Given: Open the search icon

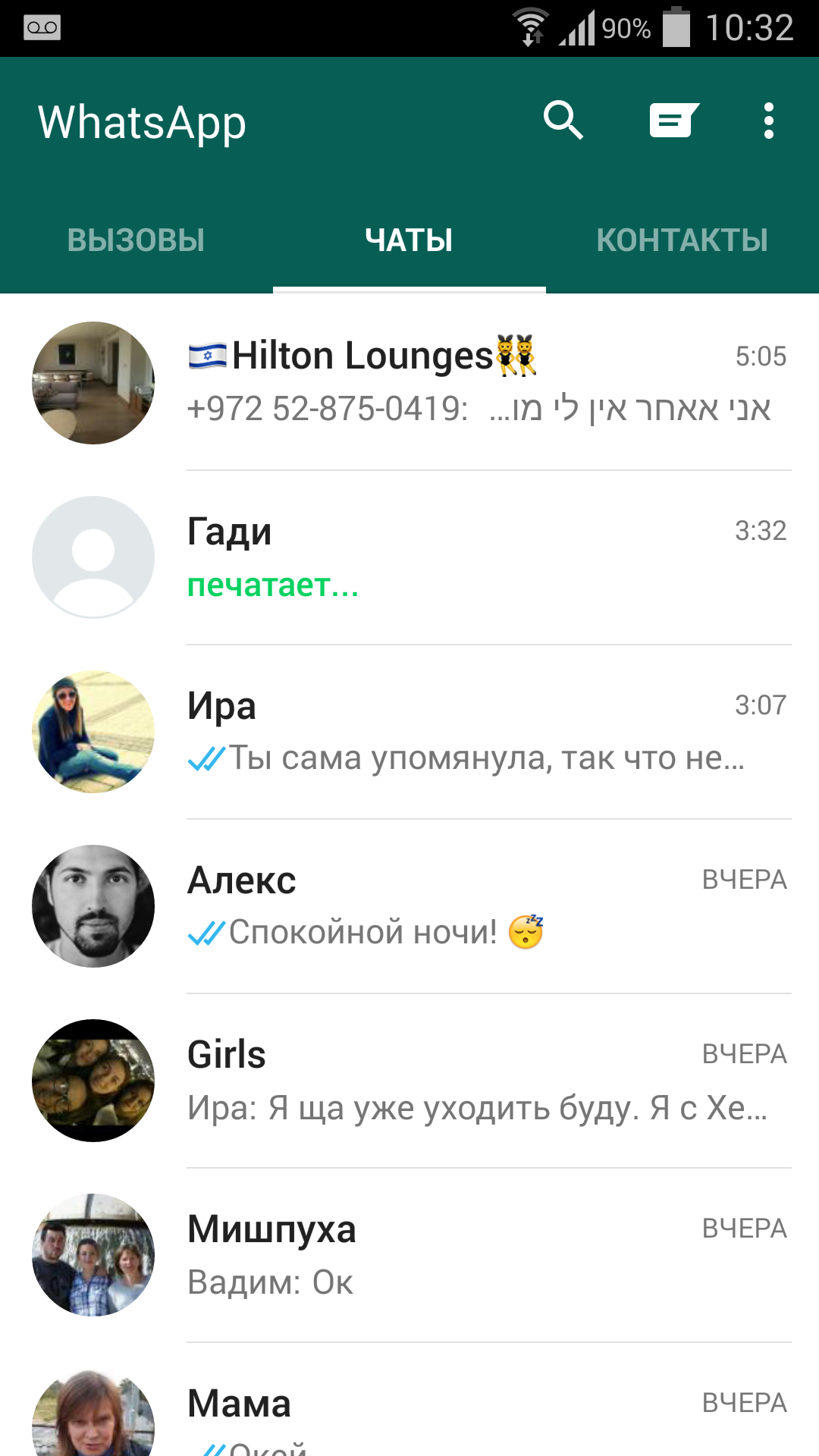Looking at the screenshot, I should (563, 121).
